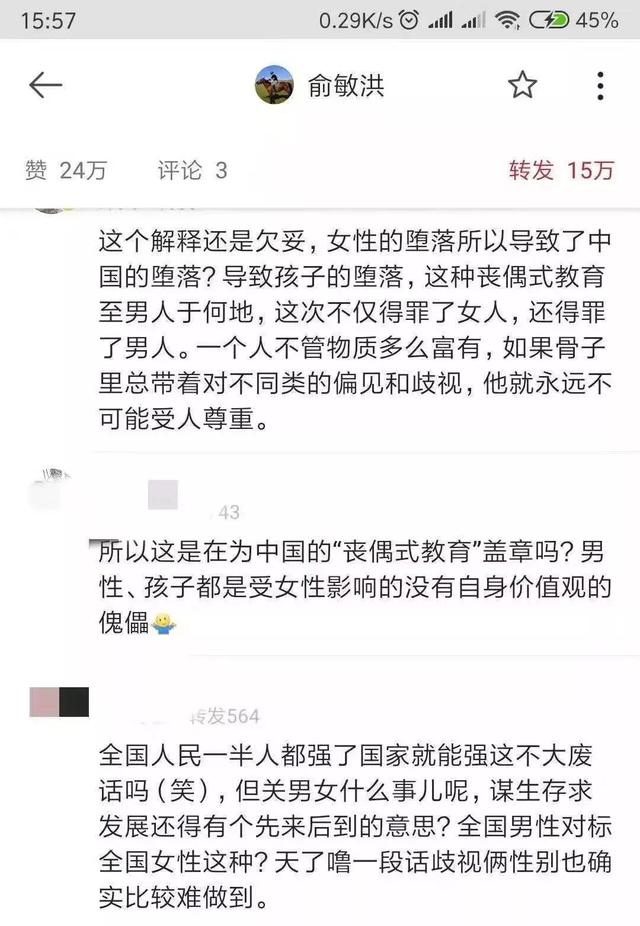Switch to the 转发 15万 tab
The image size is (640, 926).
pyautogui.click(x=561, y=170)
